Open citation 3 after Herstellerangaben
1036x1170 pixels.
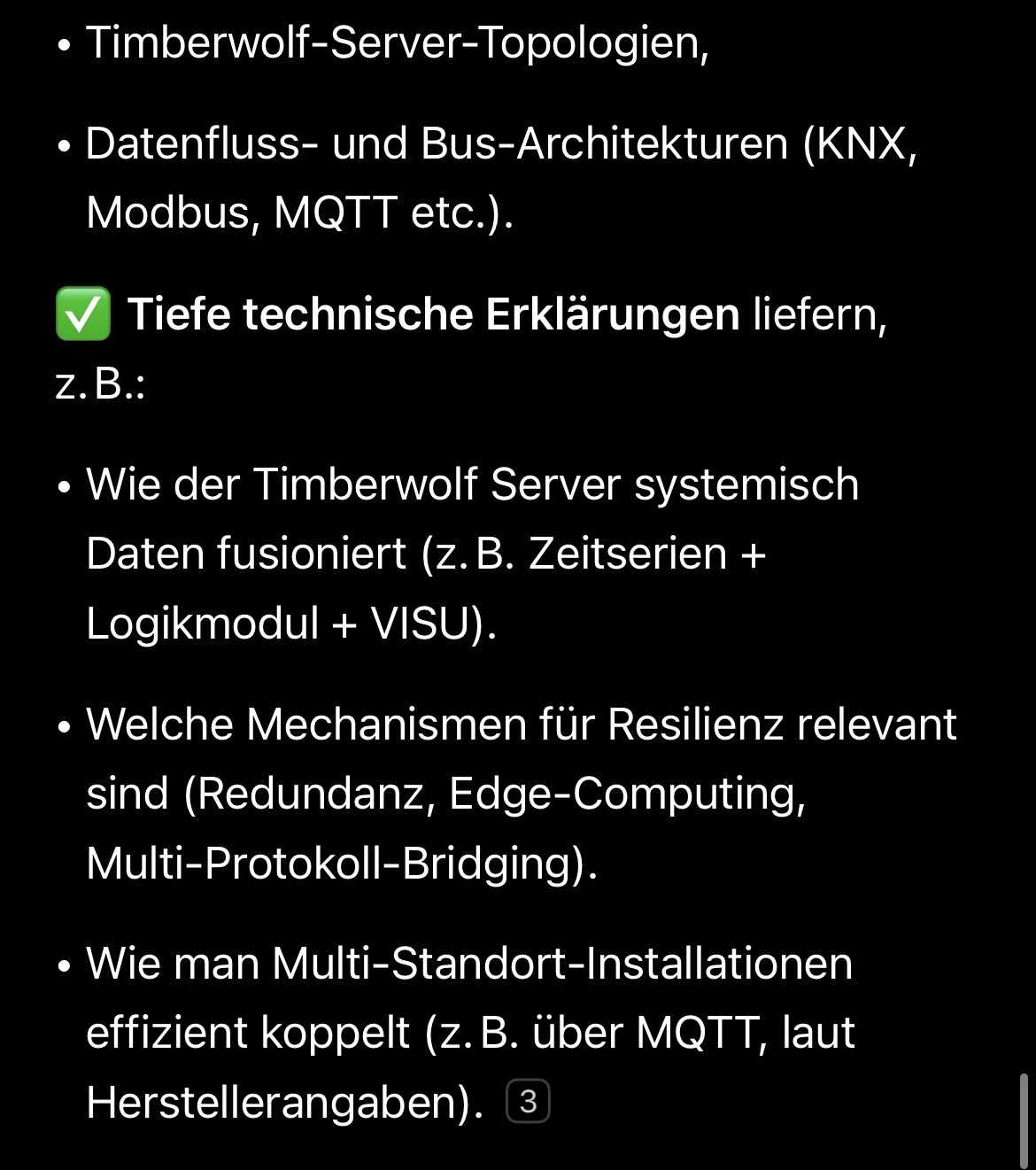[528, 1102]
